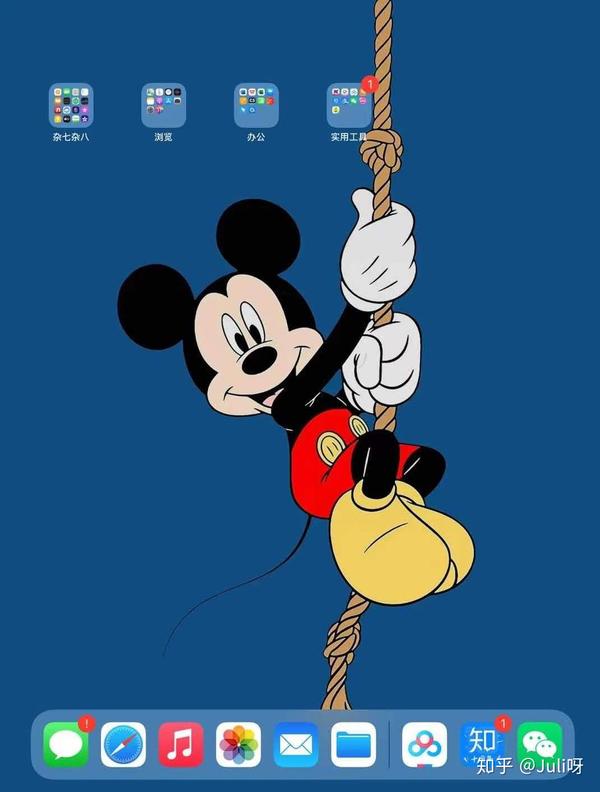The image size is (600, 792).
Task: Open the 实用工具 folder
Action: (349, 105)
